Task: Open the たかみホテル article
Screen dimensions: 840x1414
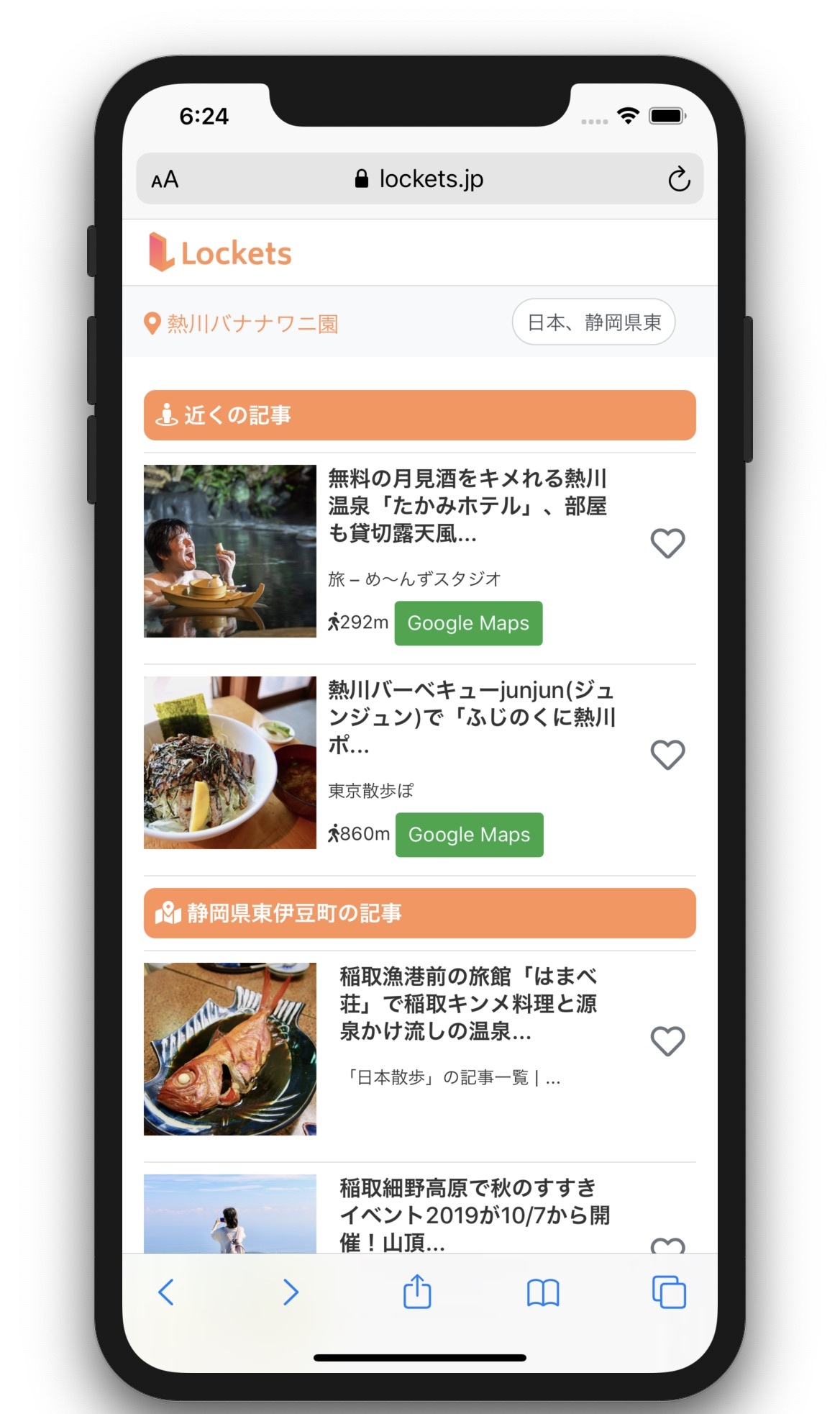Action: click(467, 506)
